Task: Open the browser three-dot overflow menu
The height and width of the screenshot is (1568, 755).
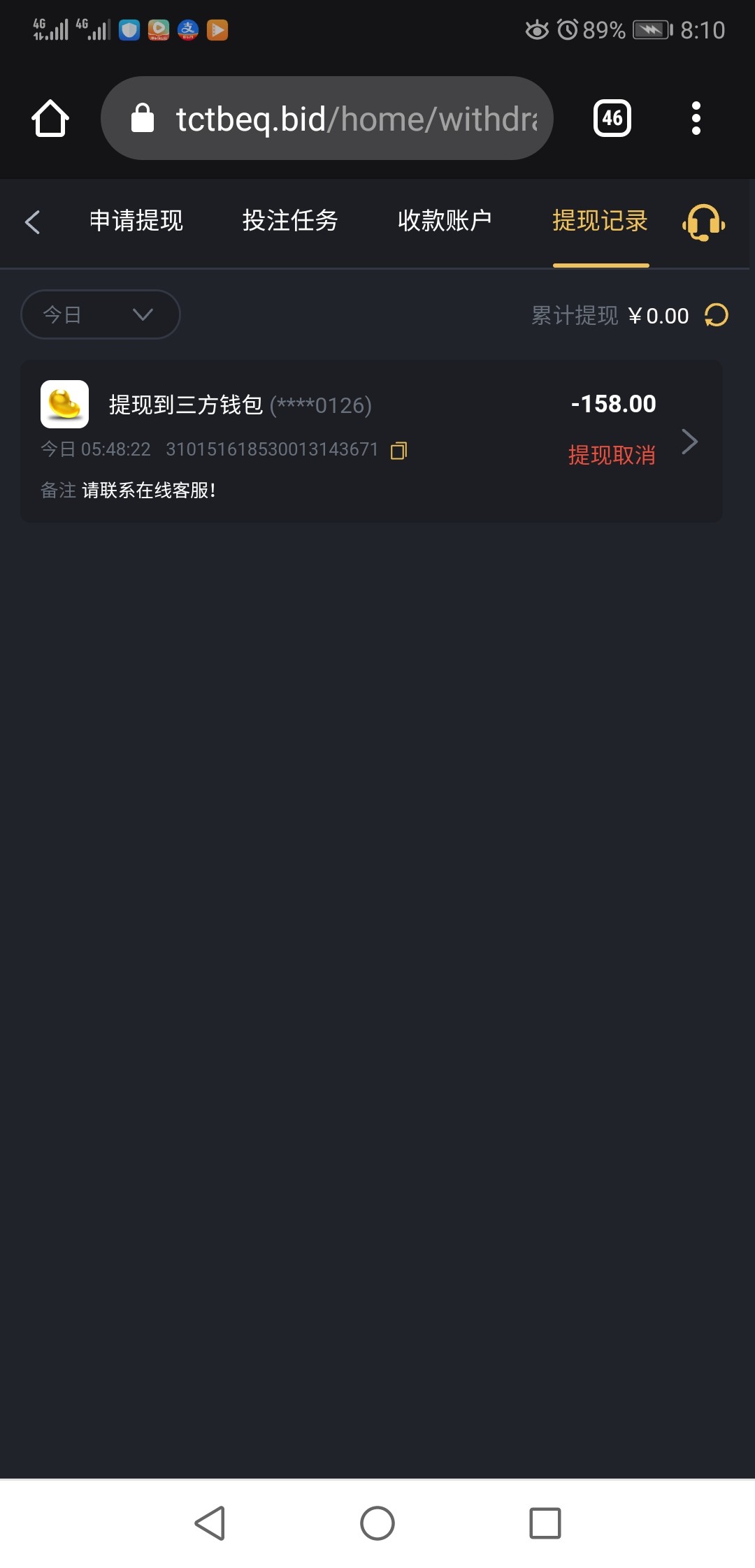Action: pyautogui.click(x=696, y=117)
